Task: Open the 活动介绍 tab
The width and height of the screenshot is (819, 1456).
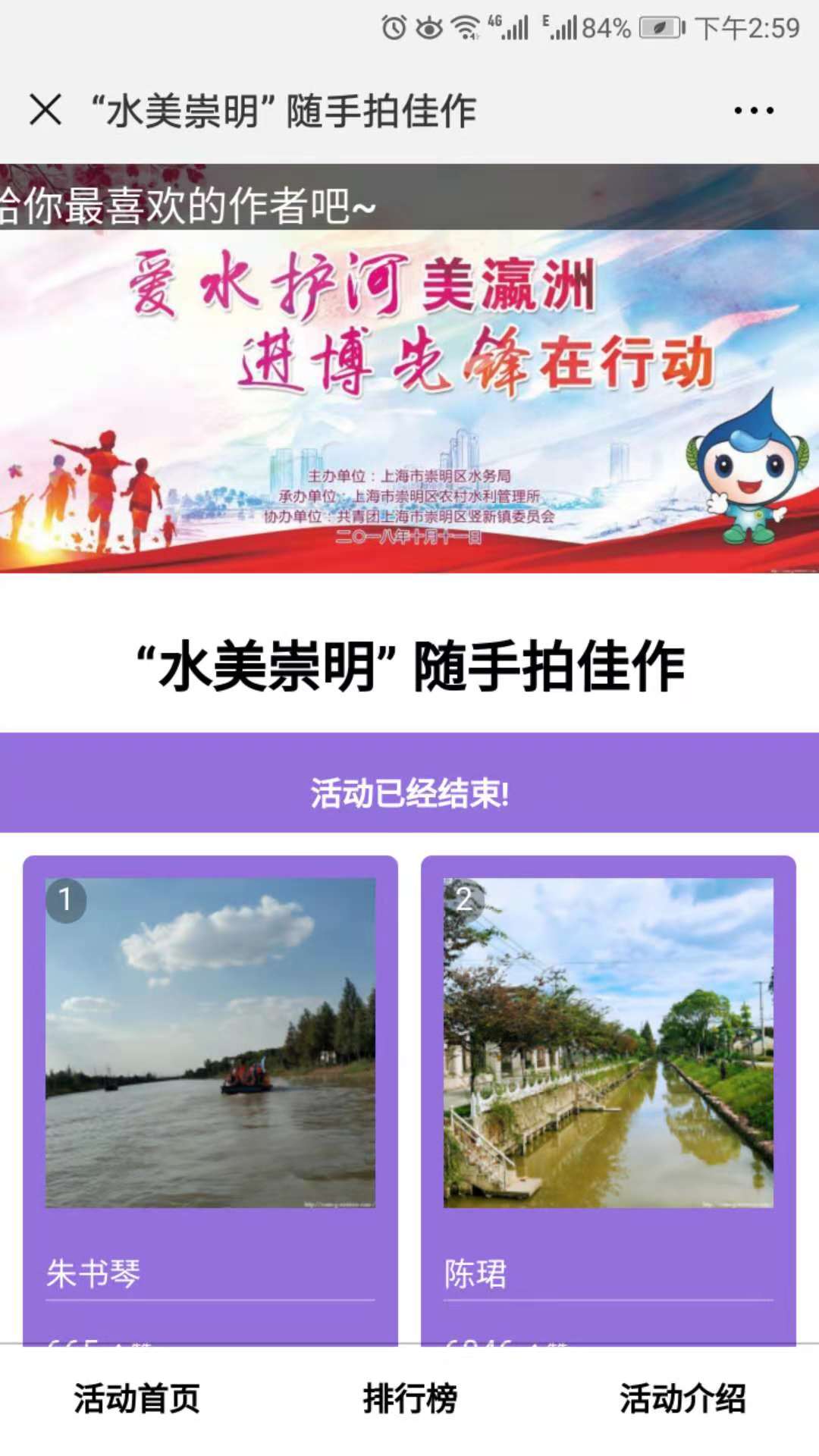Action: click(682, 1399)
